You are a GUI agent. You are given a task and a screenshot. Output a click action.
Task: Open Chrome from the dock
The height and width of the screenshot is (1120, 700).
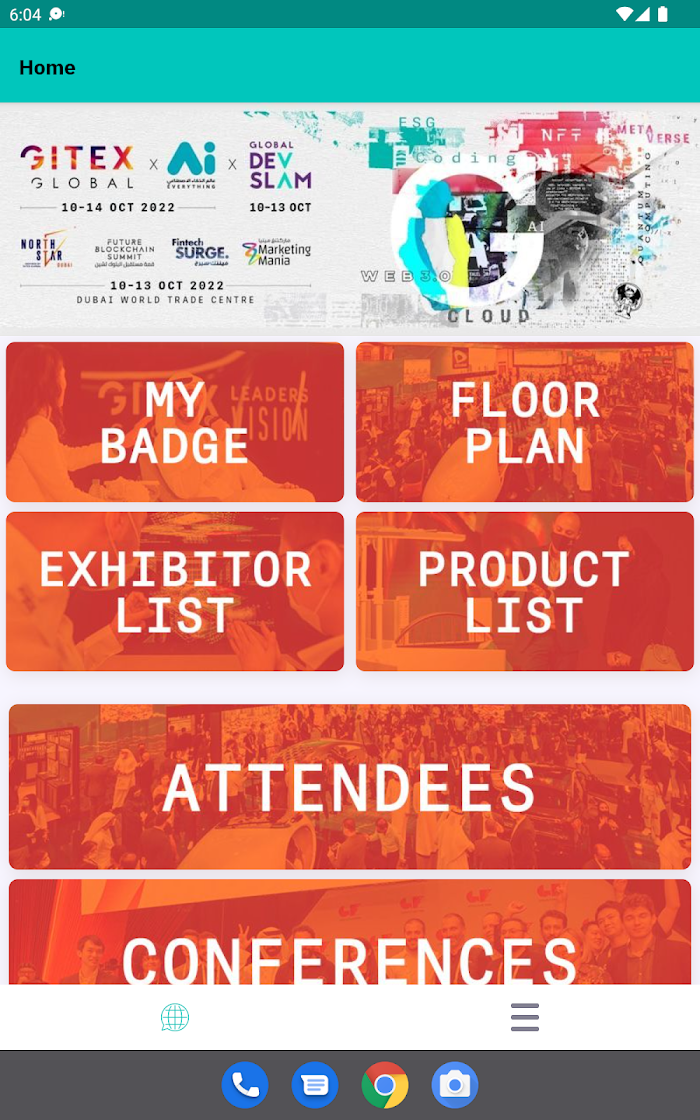pos(385,1085)
